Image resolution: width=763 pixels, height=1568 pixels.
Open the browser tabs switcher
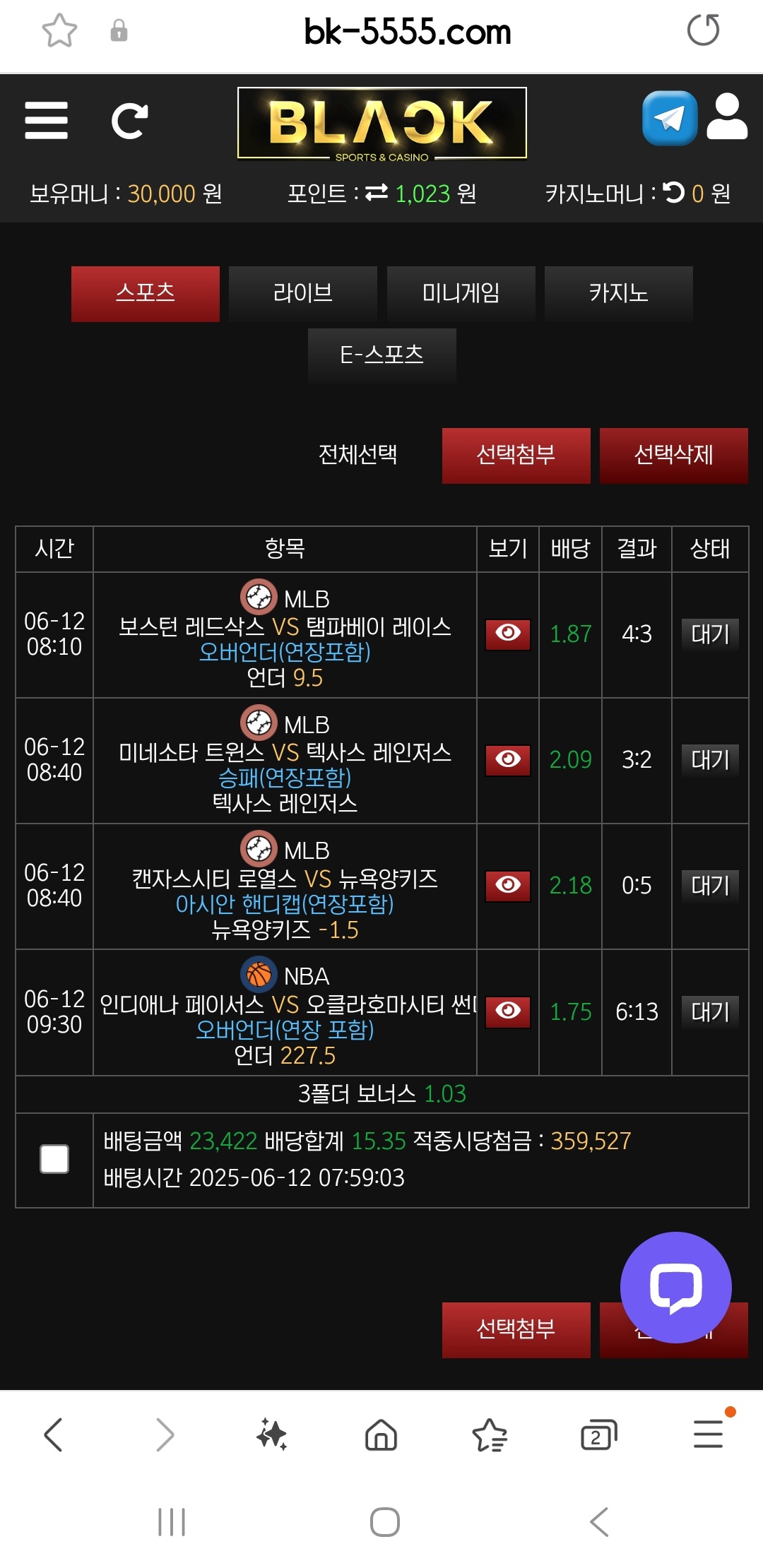(598, 1435)
